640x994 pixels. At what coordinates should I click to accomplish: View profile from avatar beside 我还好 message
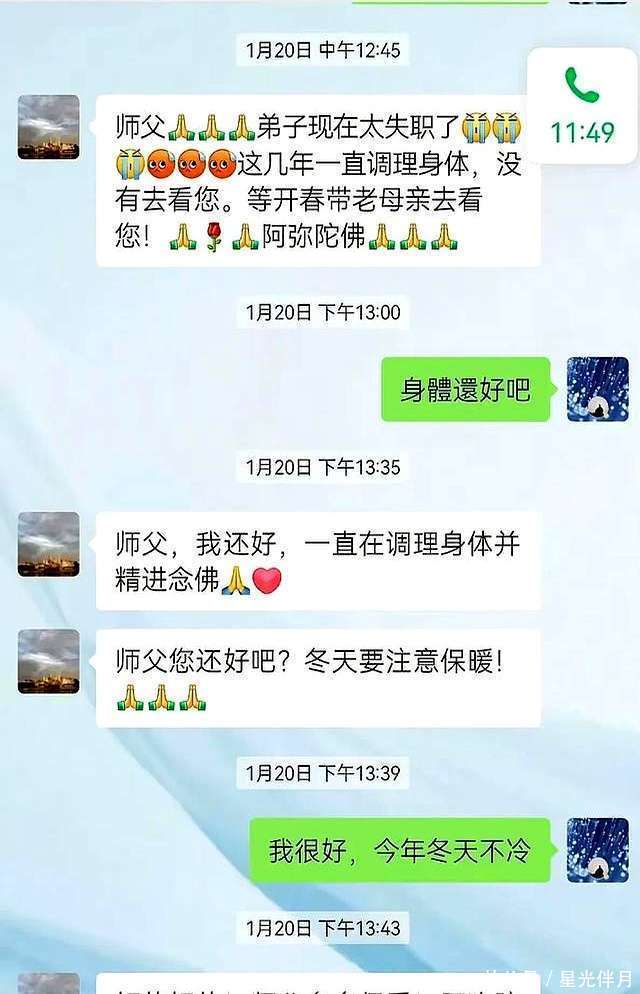click(x=48, y=544)
